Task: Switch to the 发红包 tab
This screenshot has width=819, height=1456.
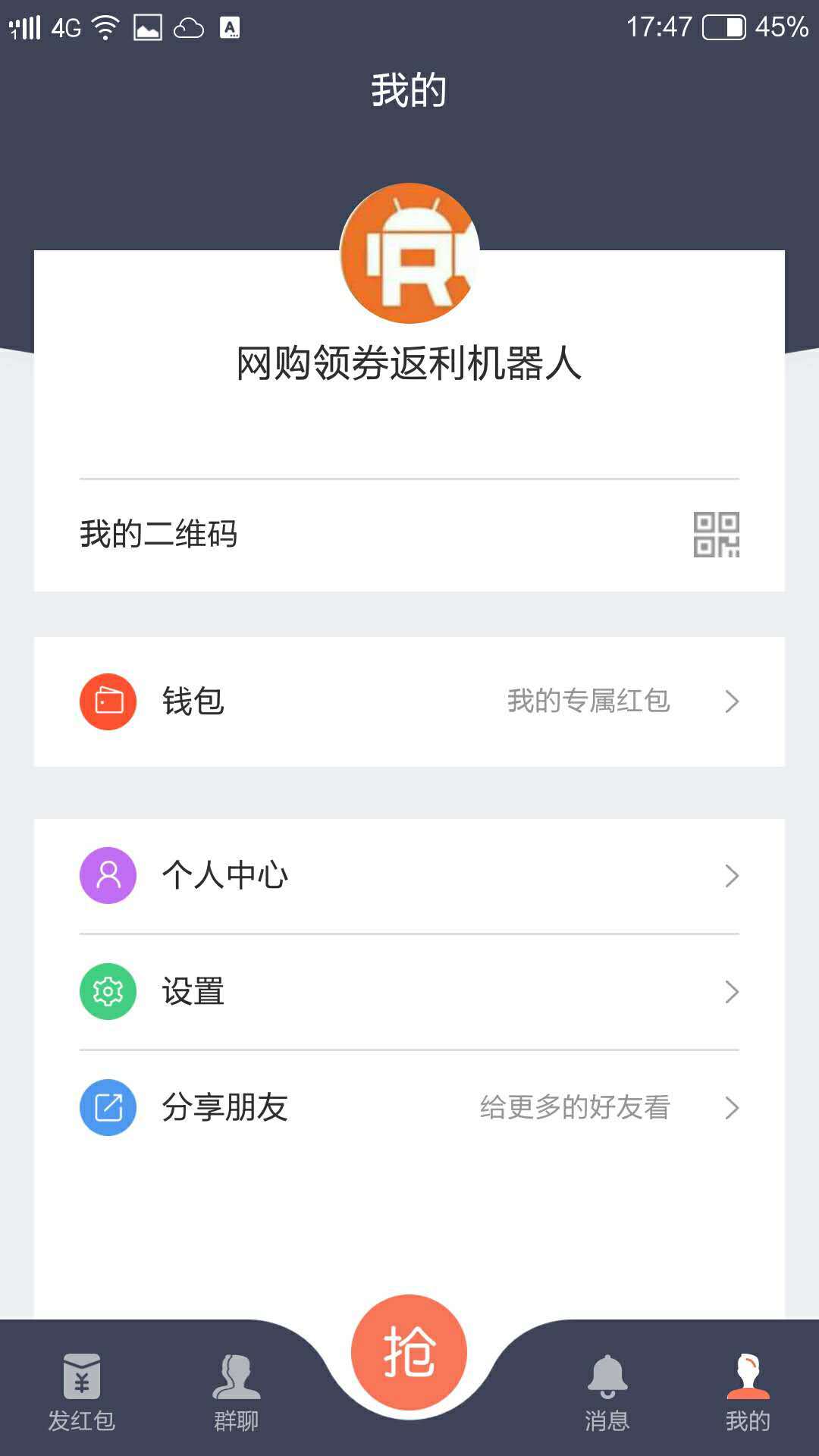Action: (82, 1392)
